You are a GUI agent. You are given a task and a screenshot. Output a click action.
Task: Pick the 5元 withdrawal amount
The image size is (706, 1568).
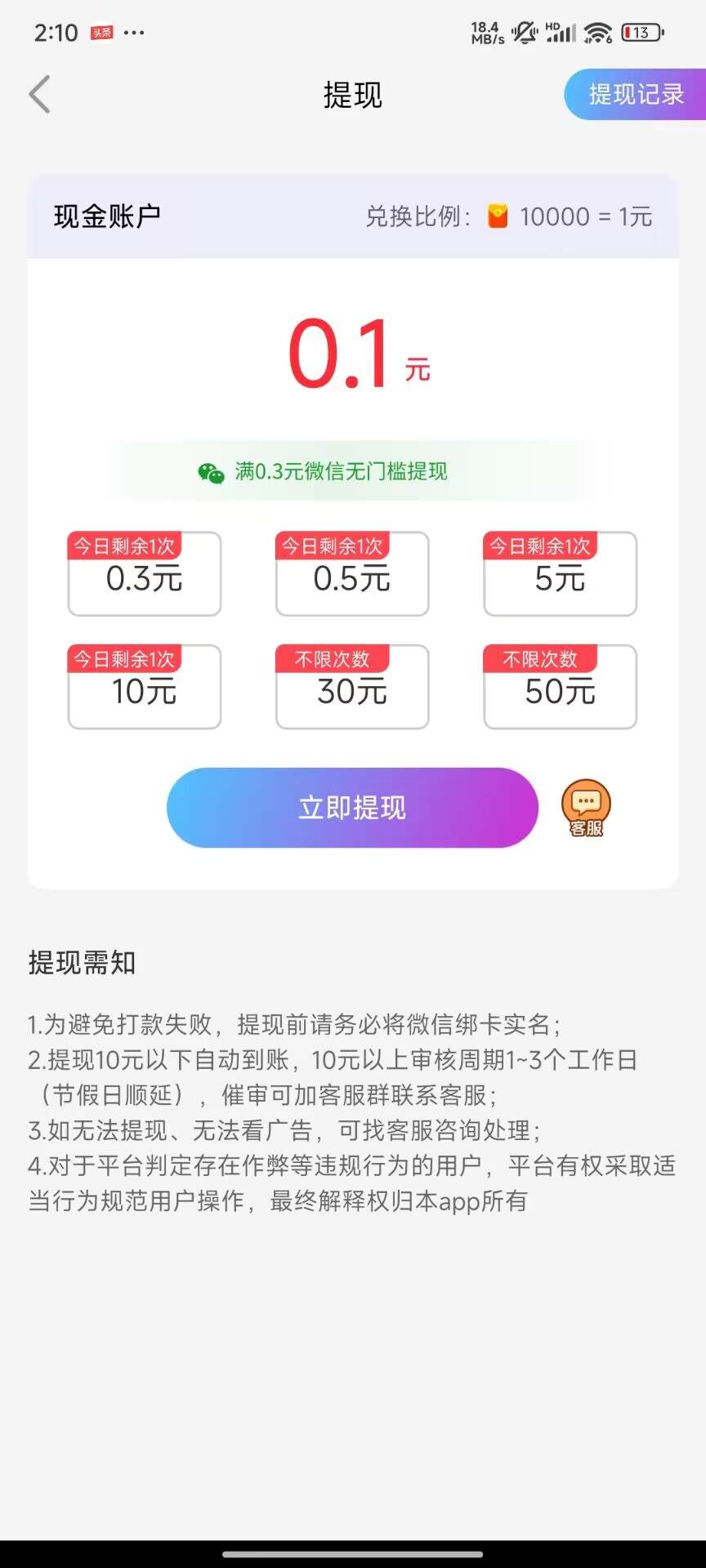(560, 575)
